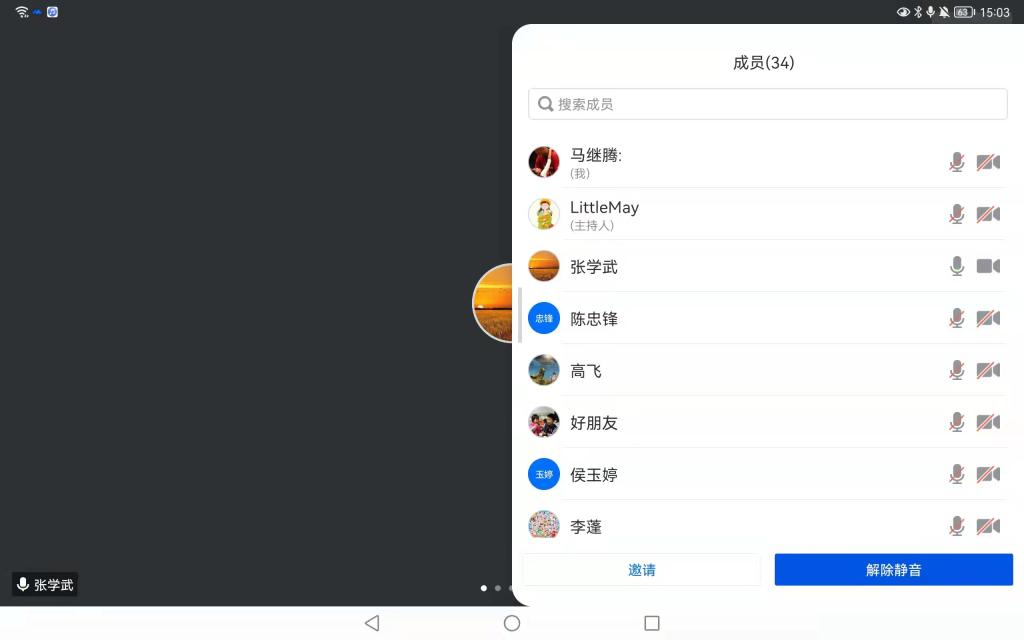Tap the 搜索成员 search field

point(767,104)
